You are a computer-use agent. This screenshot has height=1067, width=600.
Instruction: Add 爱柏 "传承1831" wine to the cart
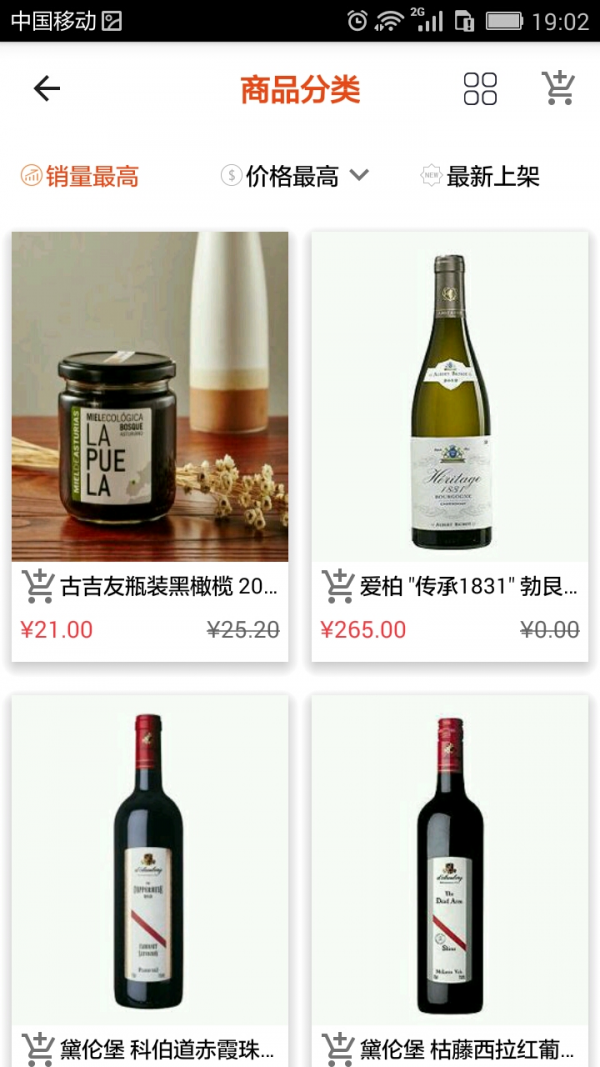point(338,586)
